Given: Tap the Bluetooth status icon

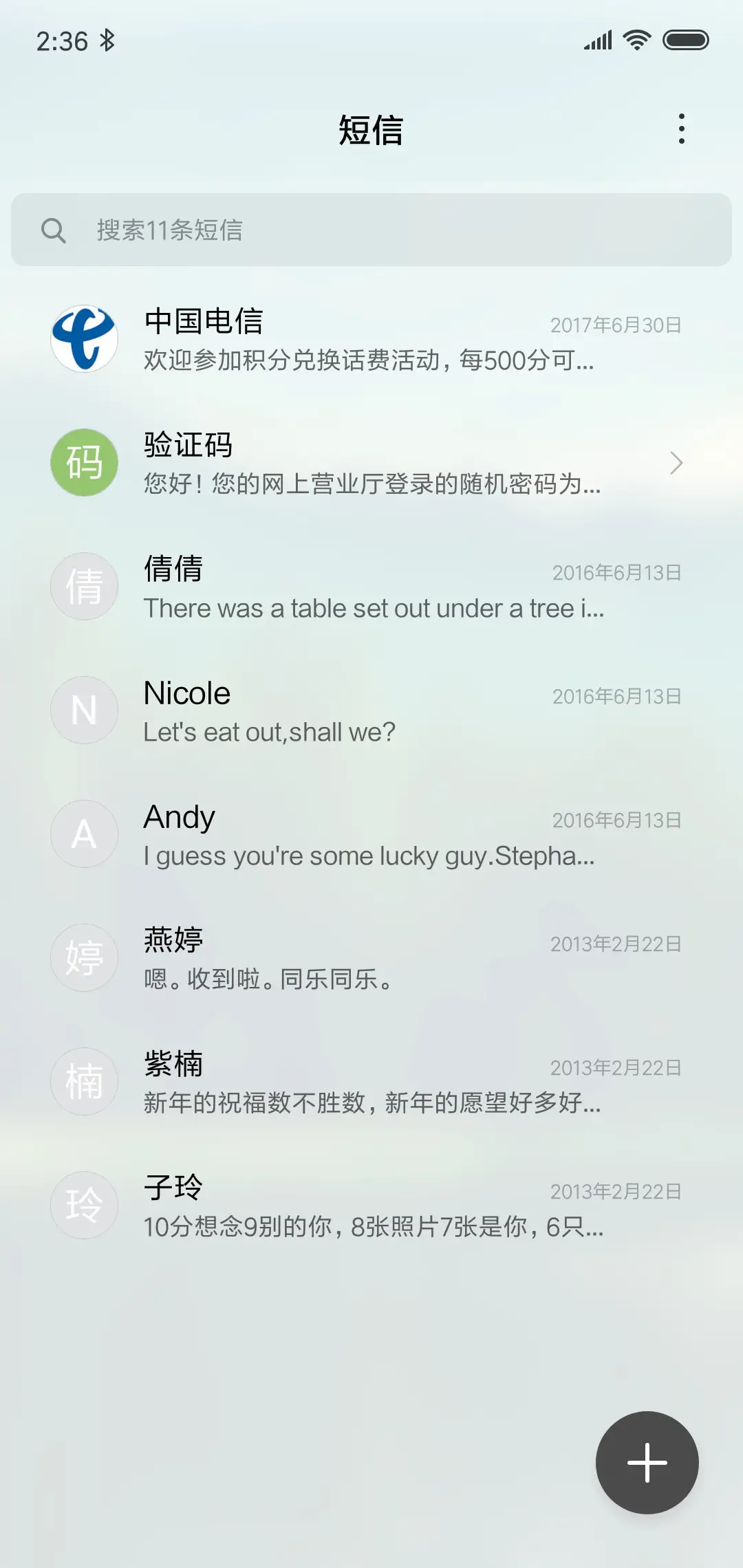Looking at the screenshot, I should [x=107, y=40].
